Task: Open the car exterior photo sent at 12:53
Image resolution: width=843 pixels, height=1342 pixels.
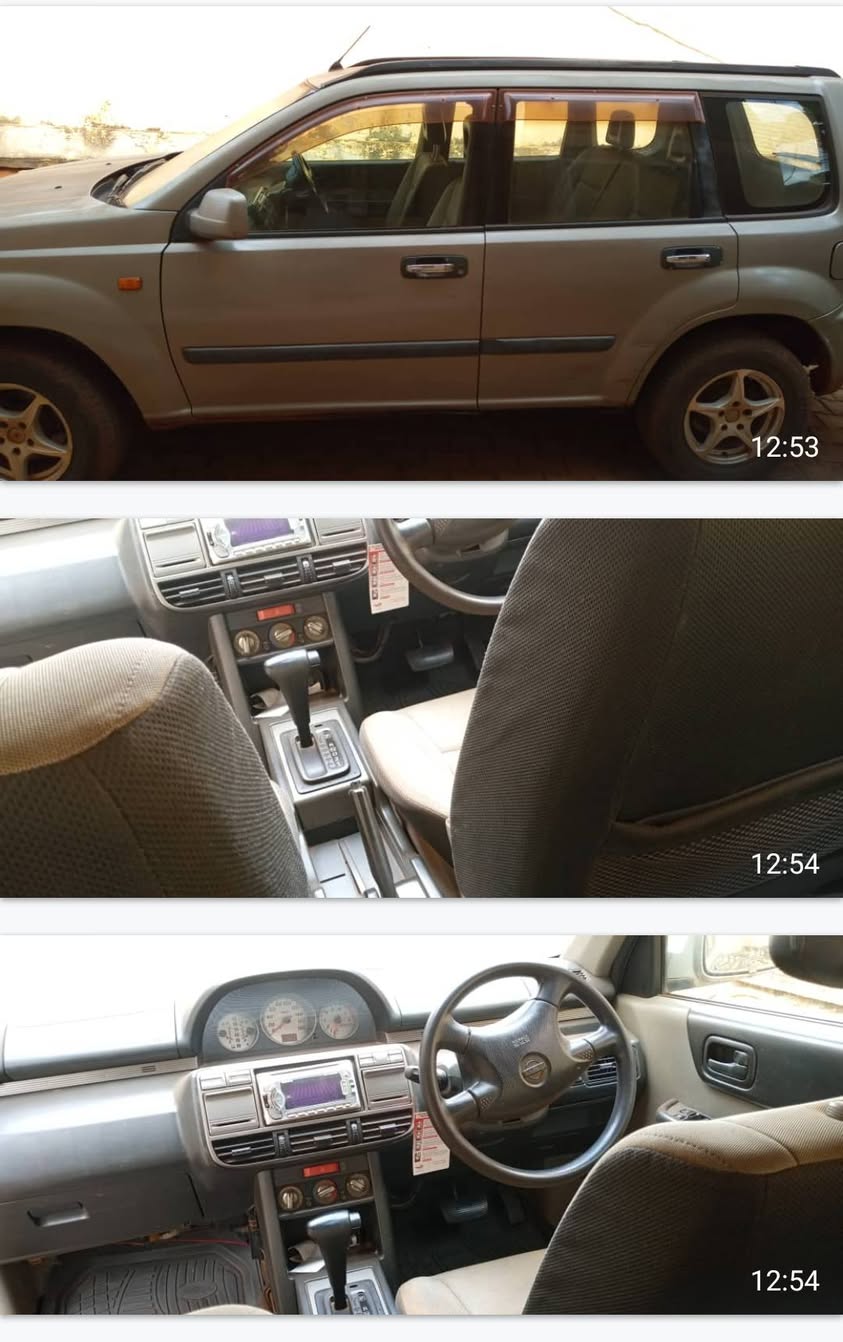Action: [x=421, y=245]
